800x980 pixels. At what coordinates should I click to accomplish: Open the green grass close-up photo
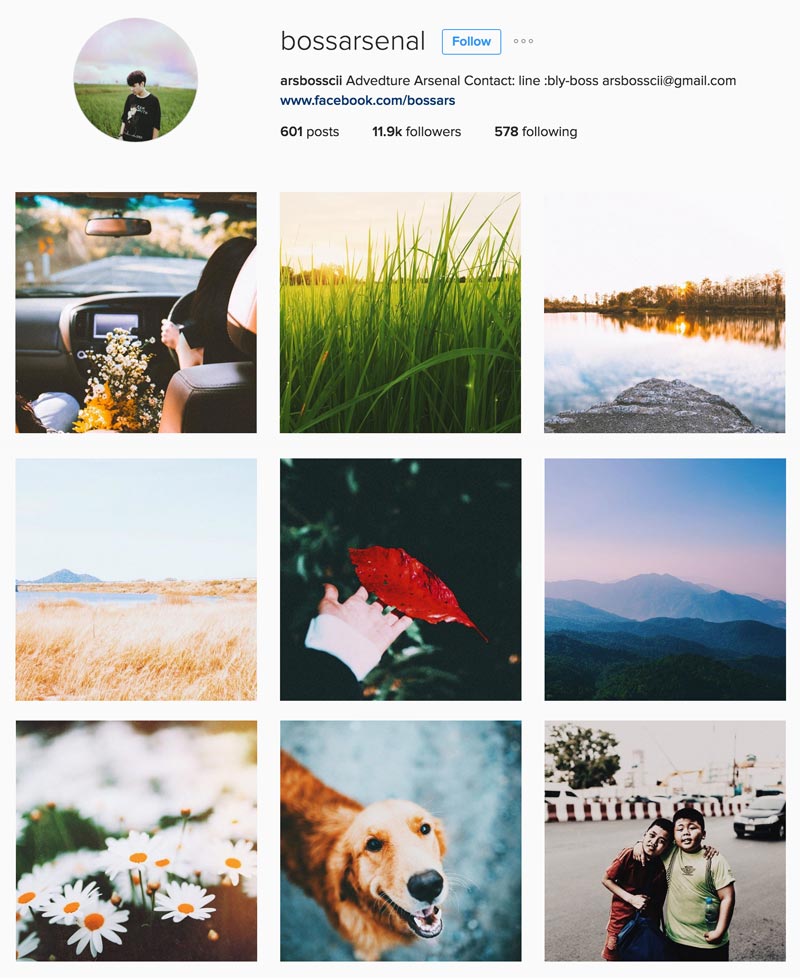click(400, 312)
